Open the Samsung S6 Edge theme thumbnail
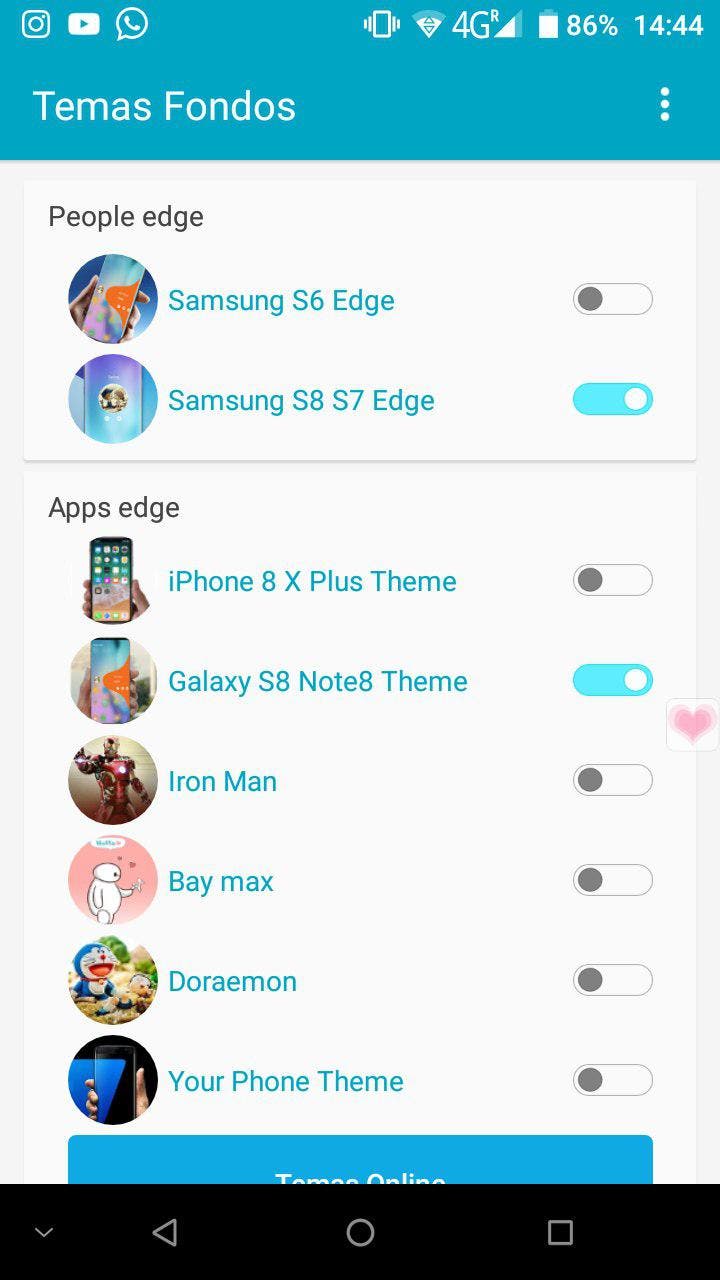The width and height of the screenshot is (720, 1280). coord(112,299)
